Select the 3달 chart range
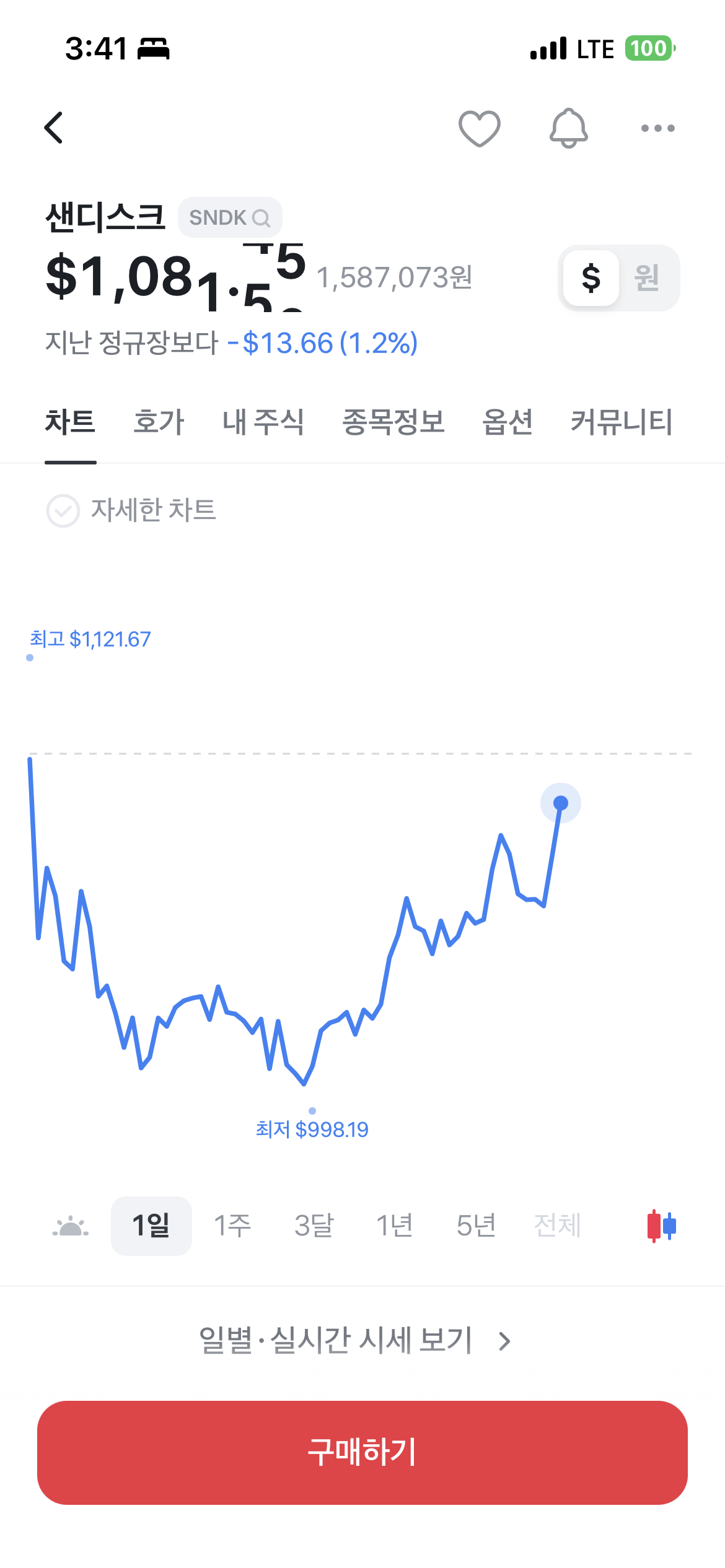 point(314,1226)
